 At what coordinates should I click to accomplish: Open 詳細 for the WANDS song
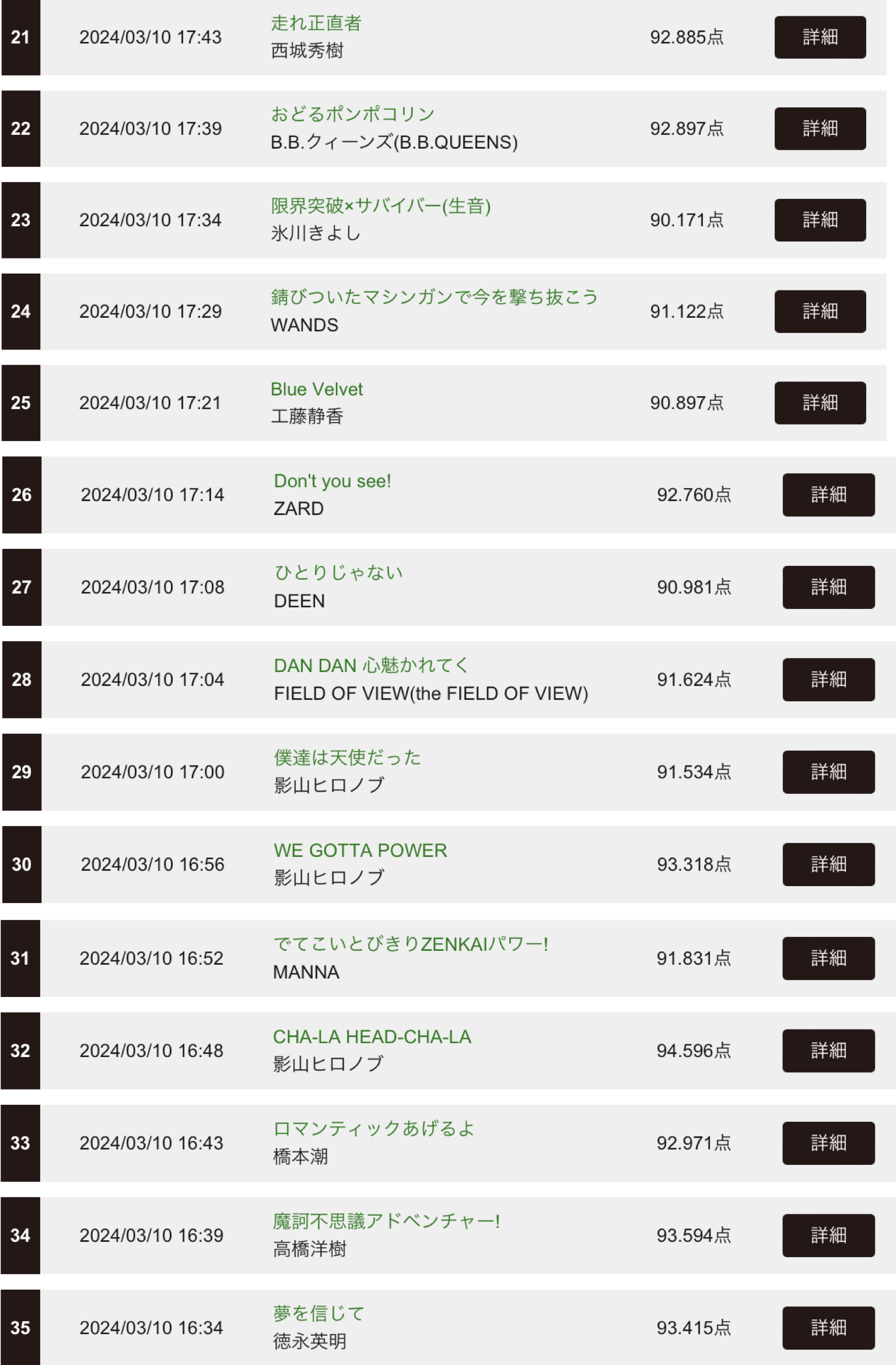pos(820,311)
